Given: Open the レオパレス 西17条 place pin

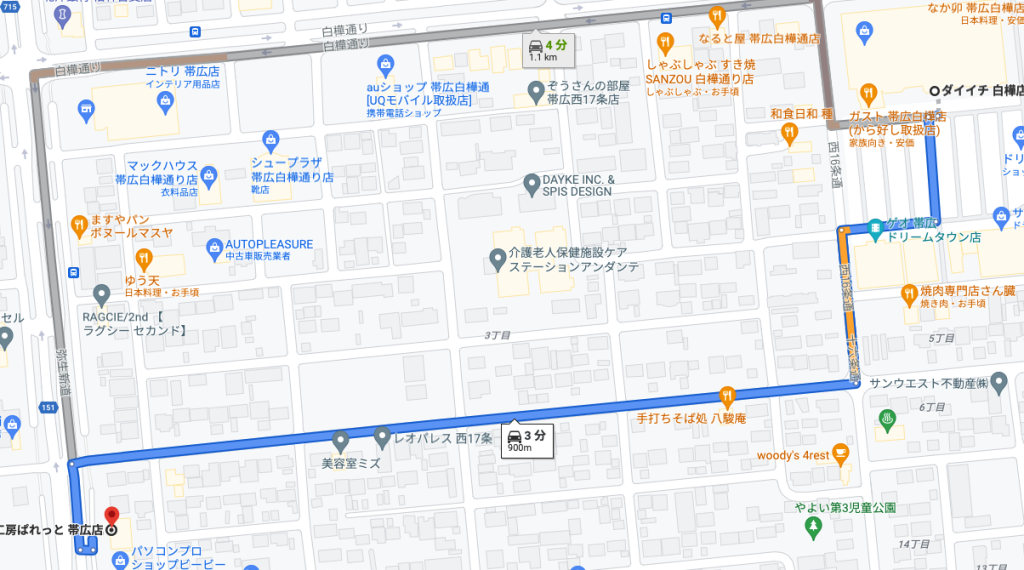Looking at the screenshot, I should [382, 437].
